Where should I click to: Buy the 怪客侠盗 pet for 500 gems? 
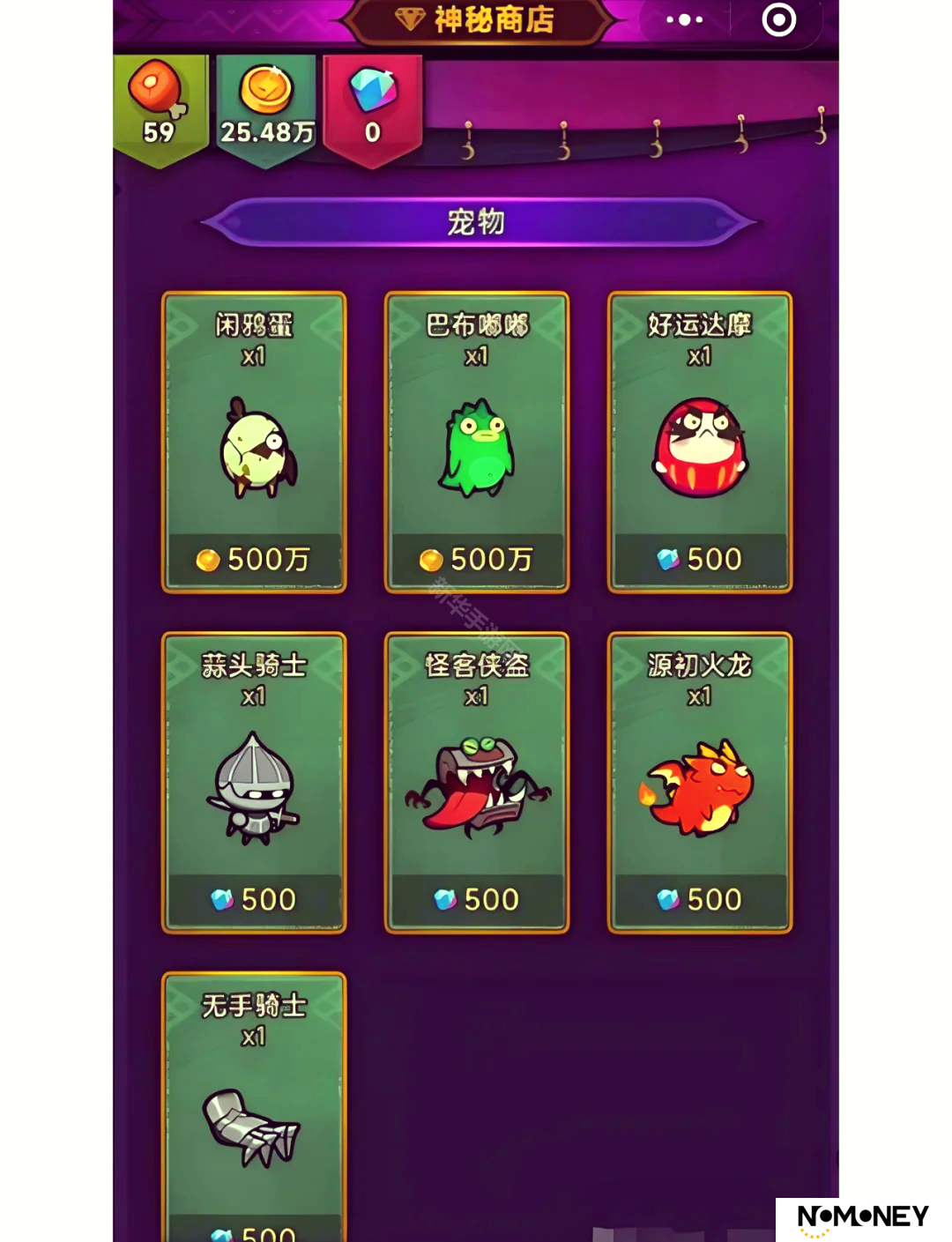[477, 899]
